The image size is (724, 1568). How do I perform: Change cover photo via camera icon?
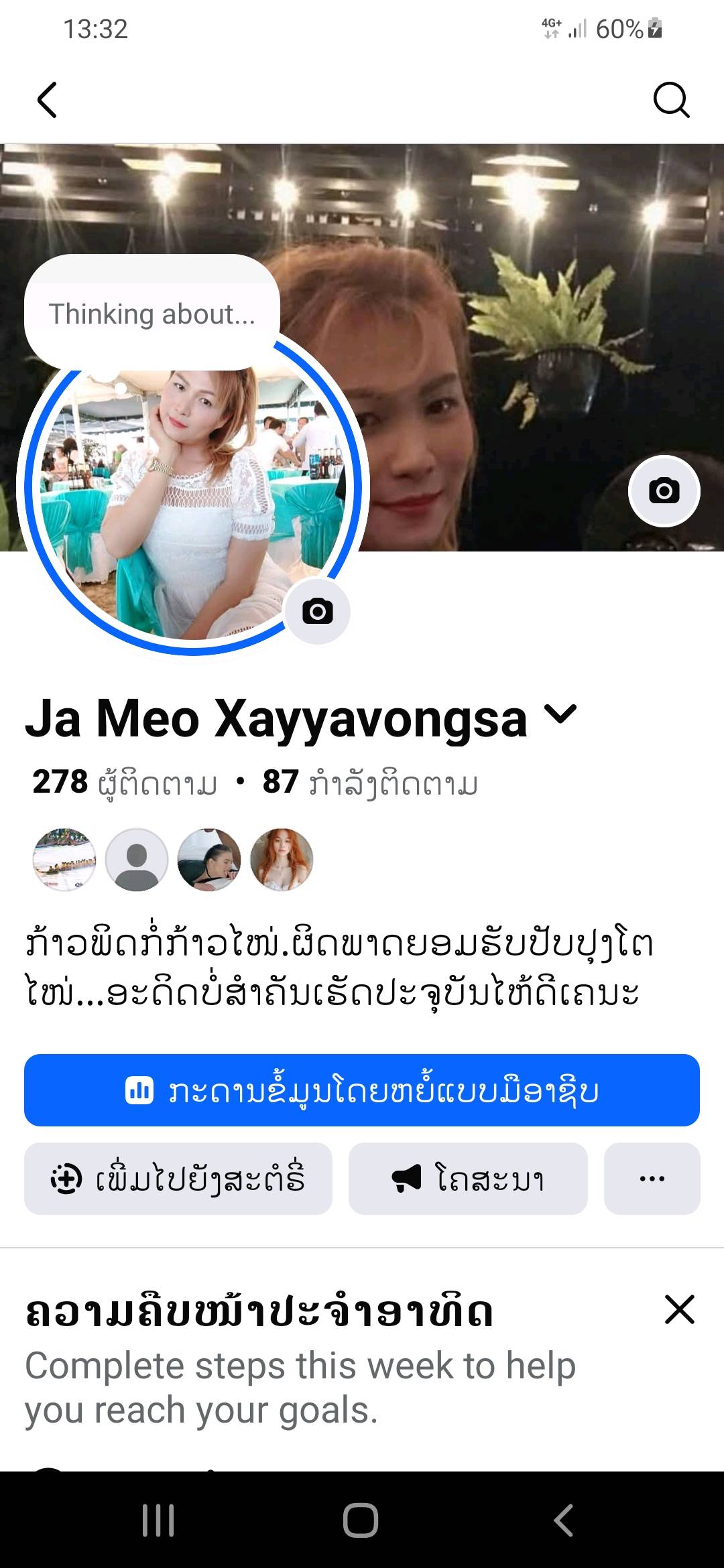coord(664,491)
